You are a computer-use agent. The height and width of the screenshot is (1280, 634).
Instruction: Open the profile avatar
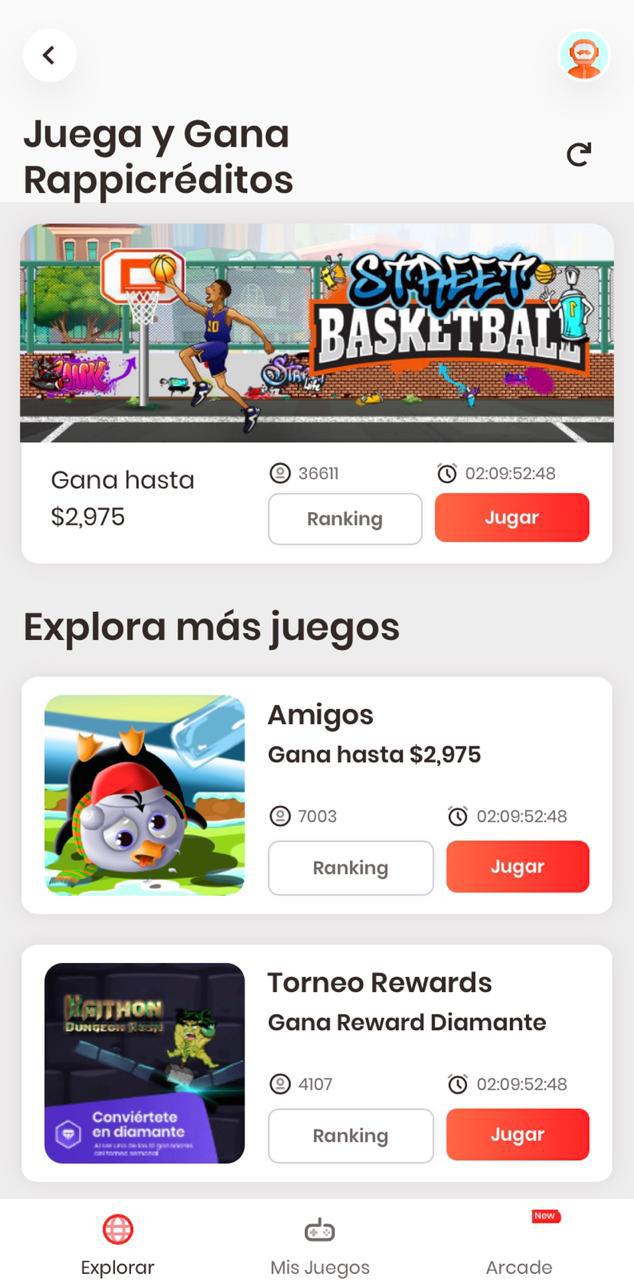[584, 56]
